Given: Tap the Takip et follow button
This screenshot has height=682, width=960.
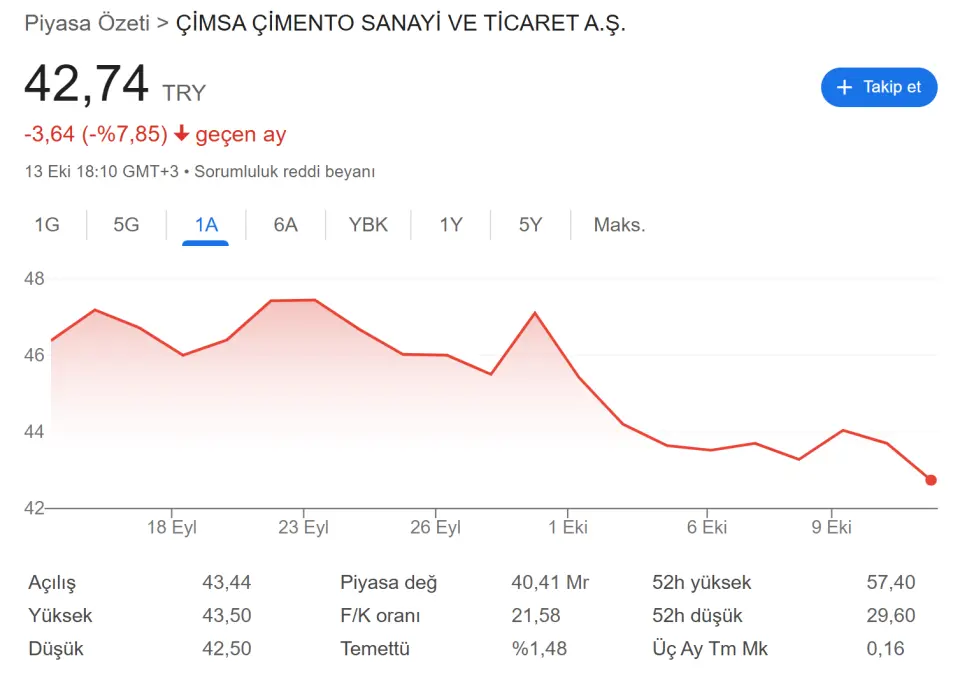Looking at the screenshot, I should pos(878,87).
